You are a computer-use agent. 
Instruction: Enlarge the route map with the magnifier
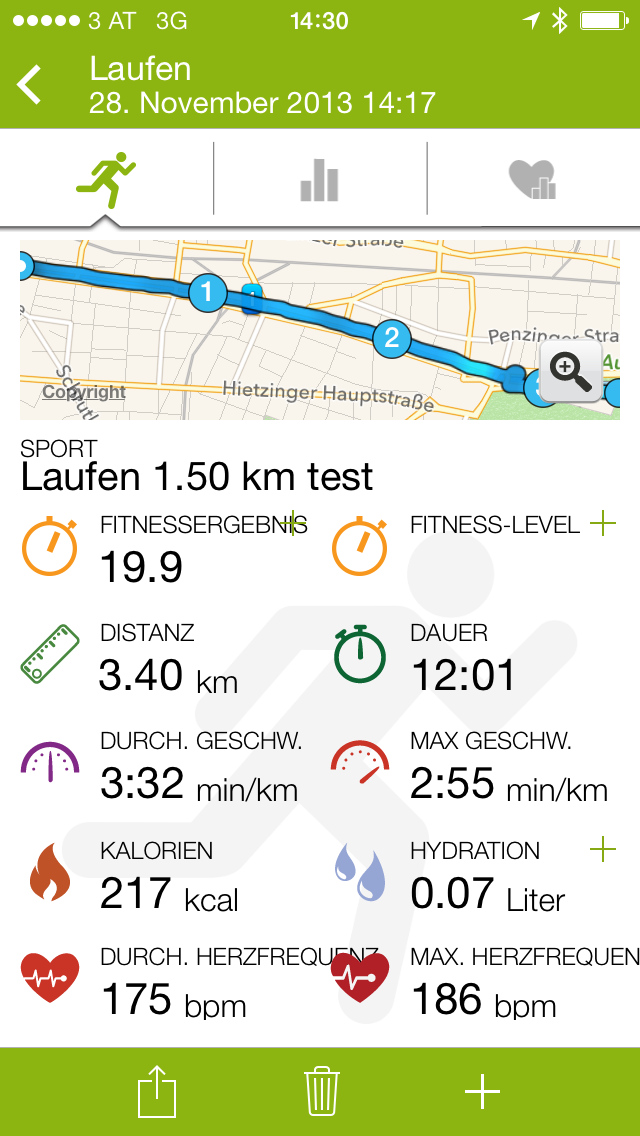(570, 372)
